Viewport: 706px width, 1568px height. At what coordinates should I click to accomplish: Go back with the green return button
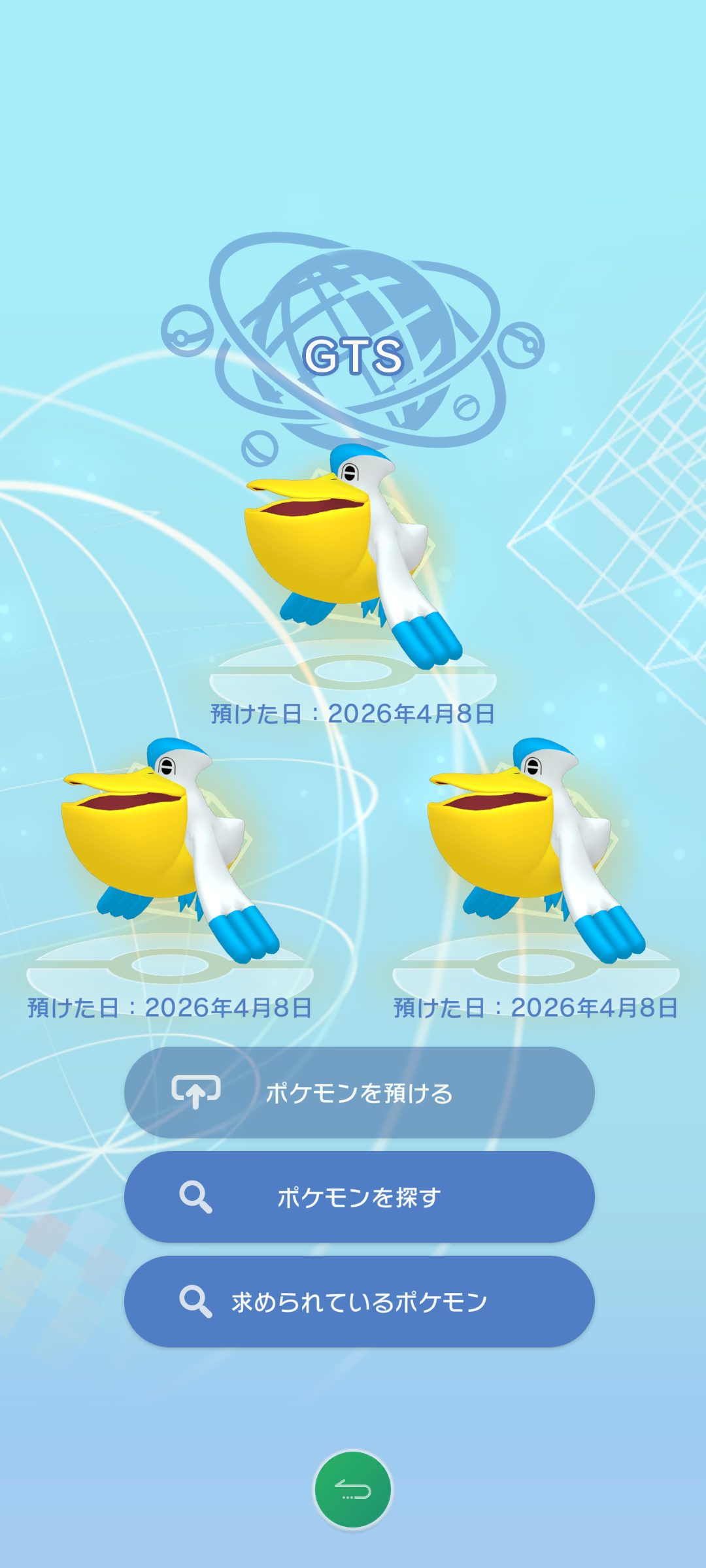point(353,1490)
